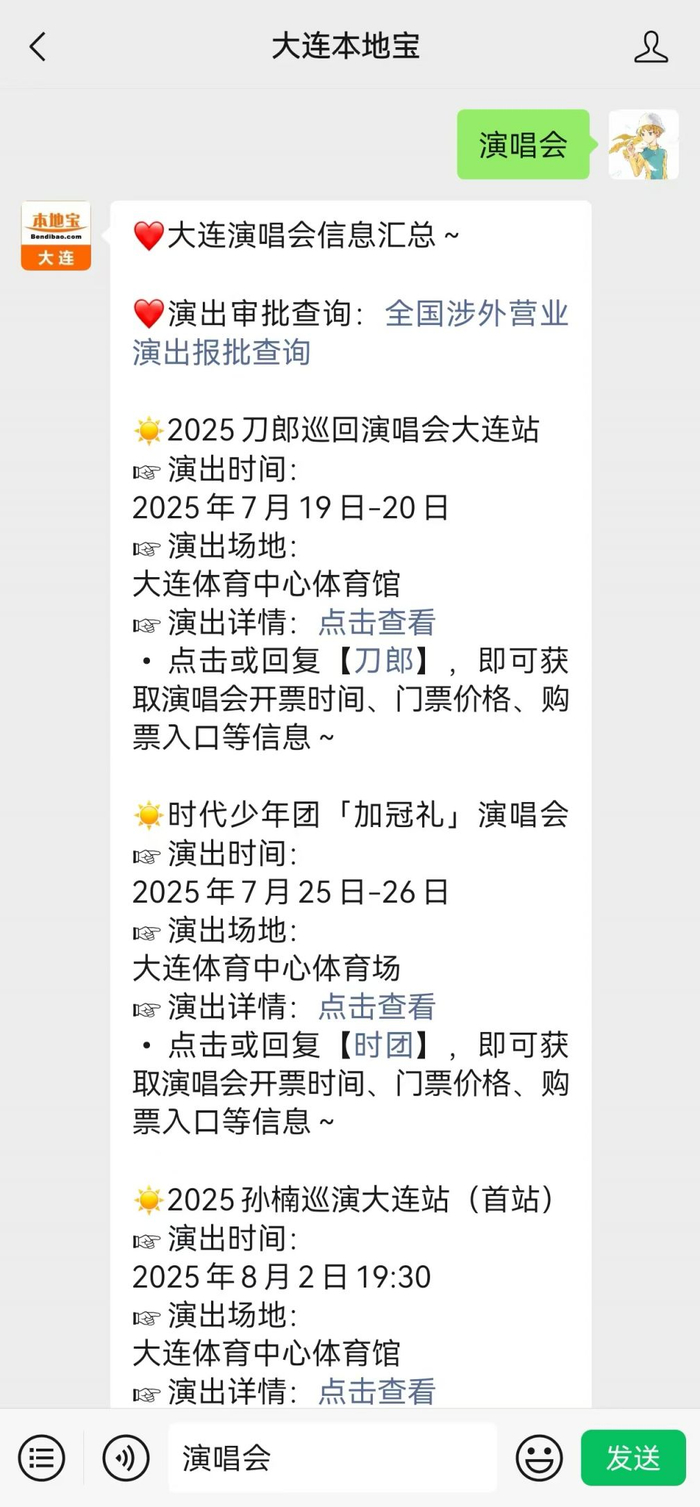
Task: Open 大连本地宝 account avatar
Action: [56, 236]
